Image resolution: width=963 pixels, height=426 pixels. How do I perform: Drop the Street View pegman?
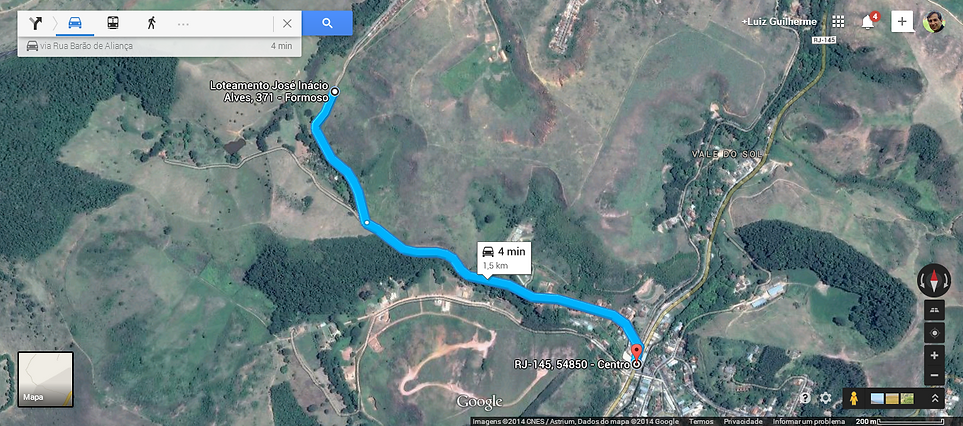(854, 398)
